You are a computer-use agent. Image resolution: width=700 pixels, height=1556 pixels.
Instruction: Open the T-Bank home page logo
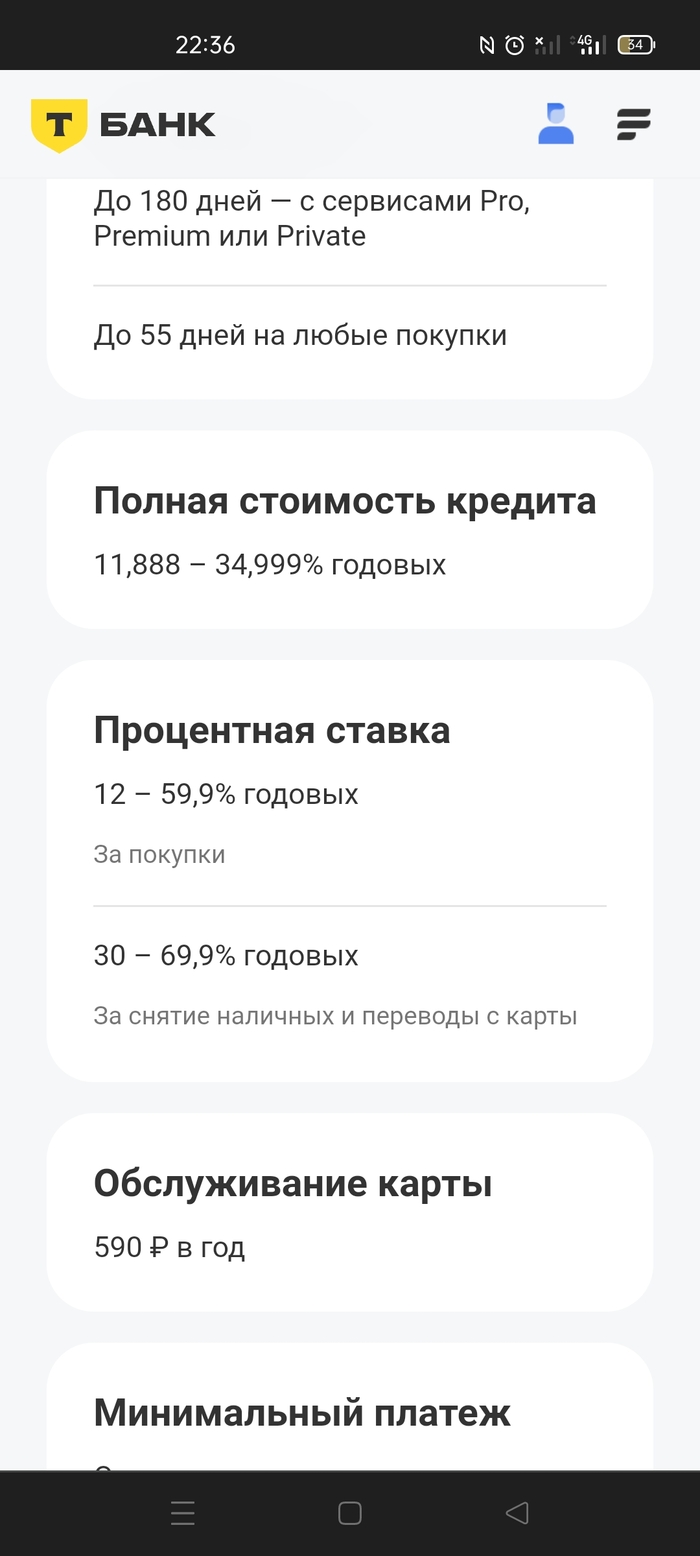click(123, 125)
